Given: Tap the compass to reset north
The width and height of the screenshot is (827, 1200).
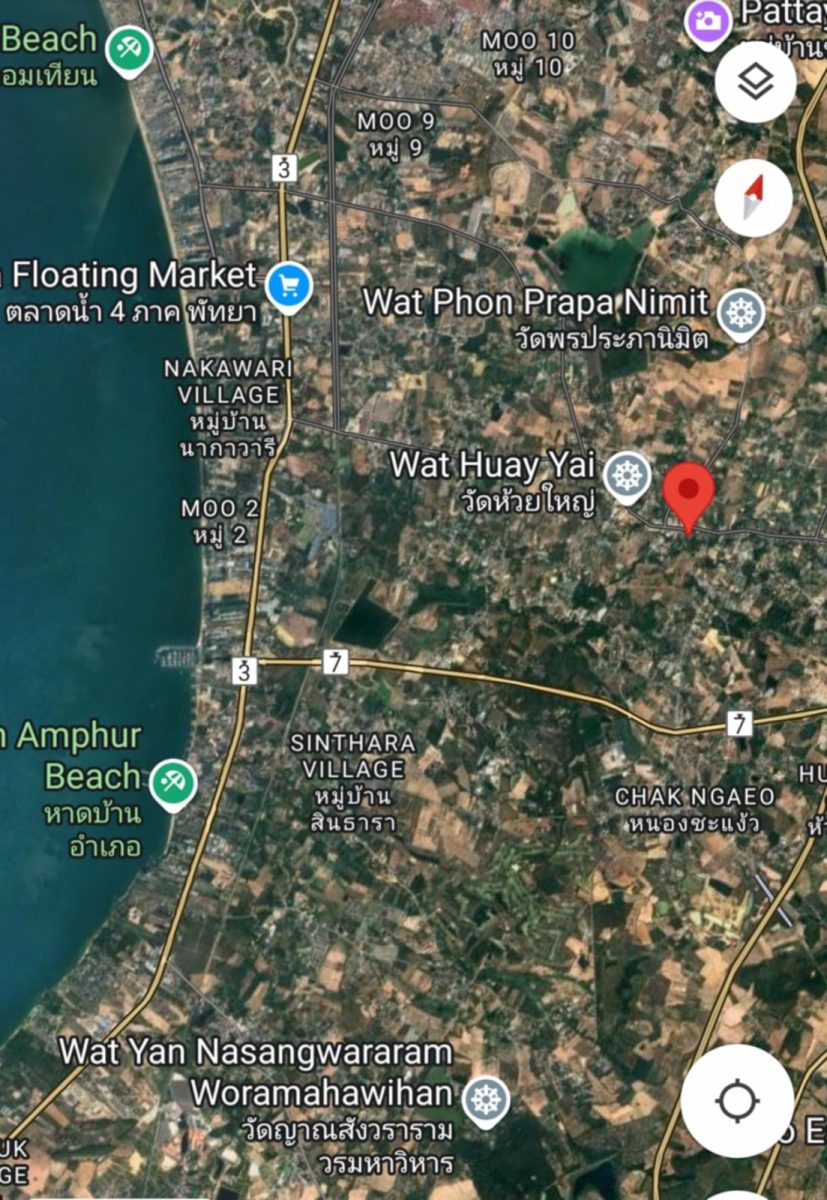Looking at the screenshot, I should [x=754, y=197].
